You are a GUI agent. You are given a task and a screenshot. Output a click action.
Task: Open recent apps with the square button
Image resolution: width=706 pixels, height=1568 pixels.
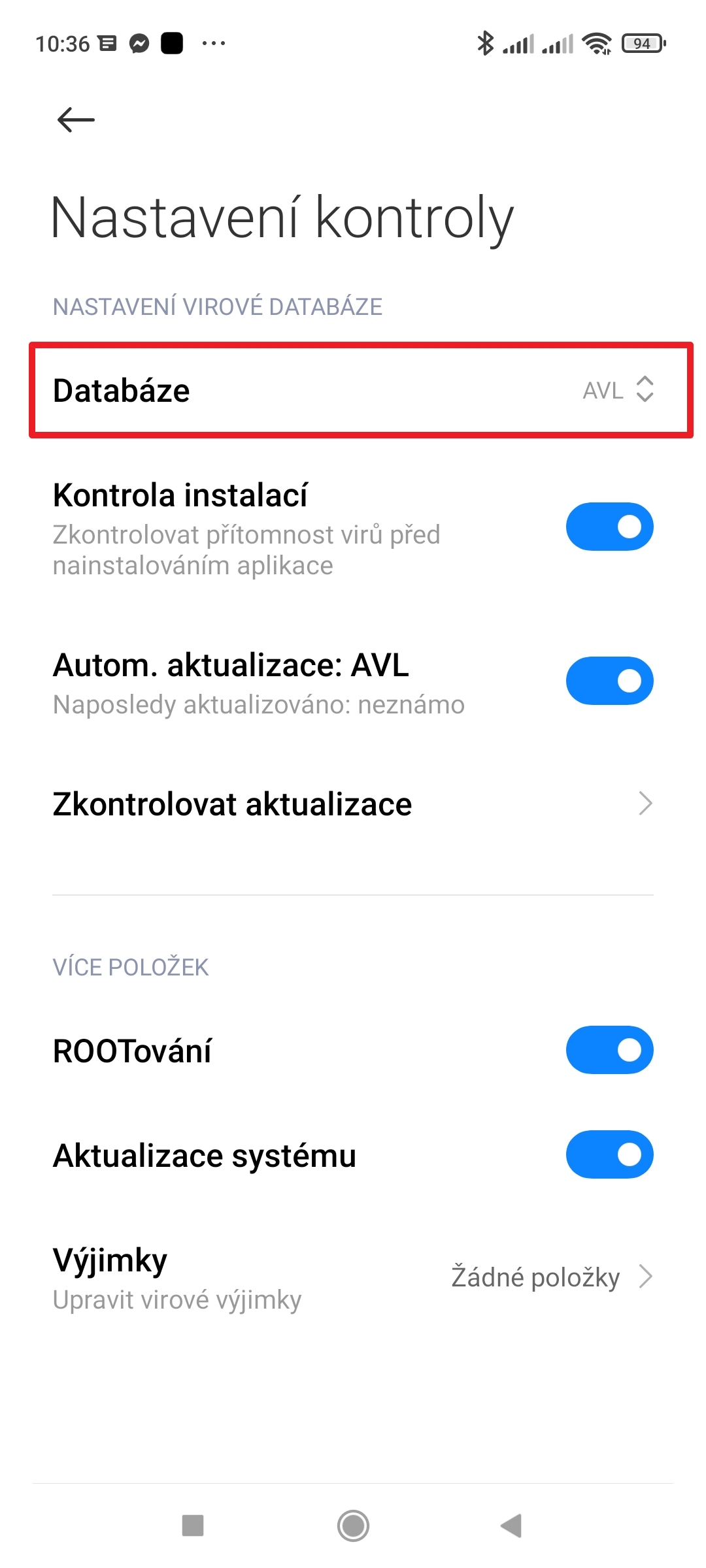coord(193,1526)
